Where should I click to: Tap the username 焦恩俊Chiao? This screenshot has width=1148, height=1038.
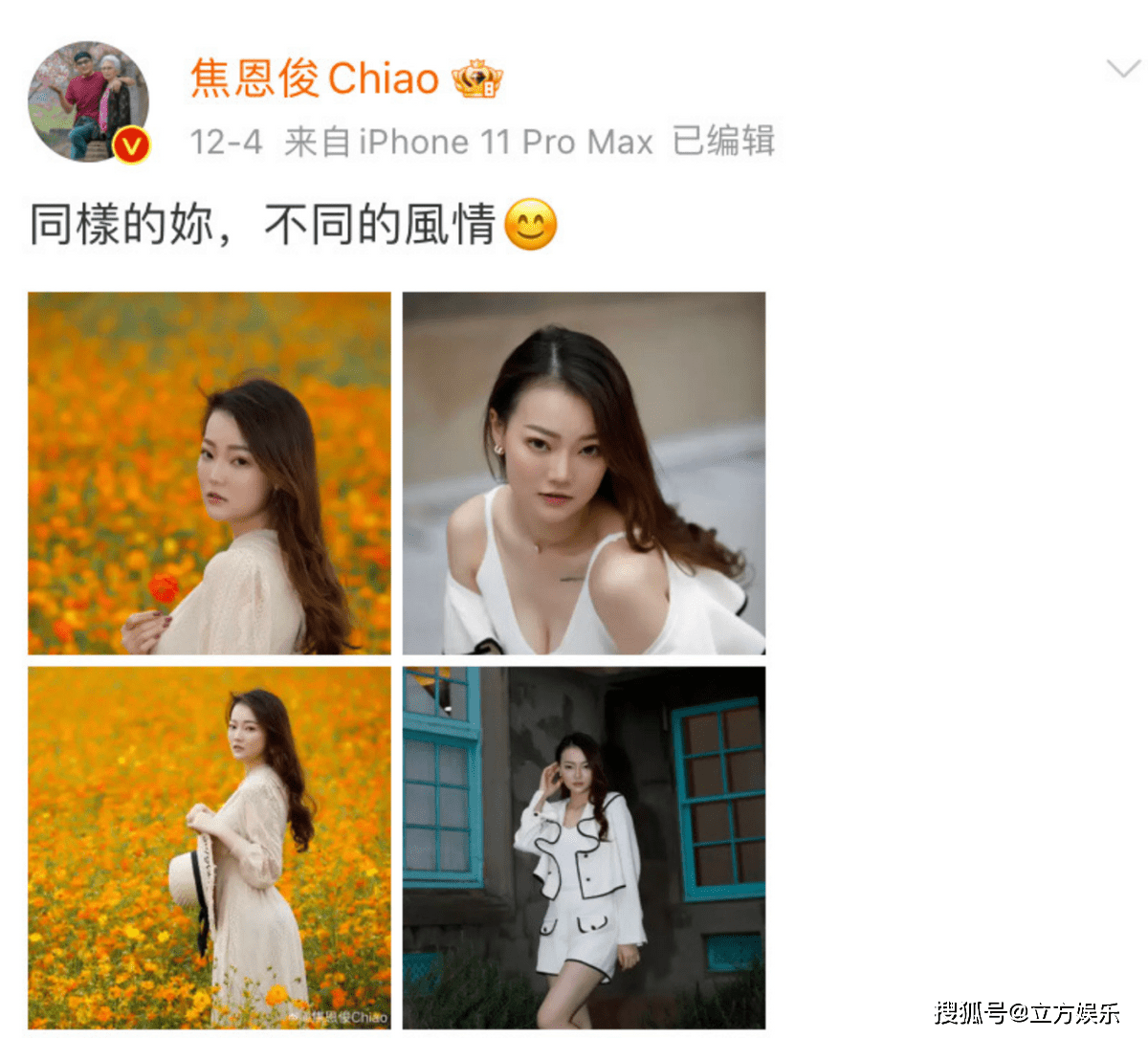coord(314,78)
